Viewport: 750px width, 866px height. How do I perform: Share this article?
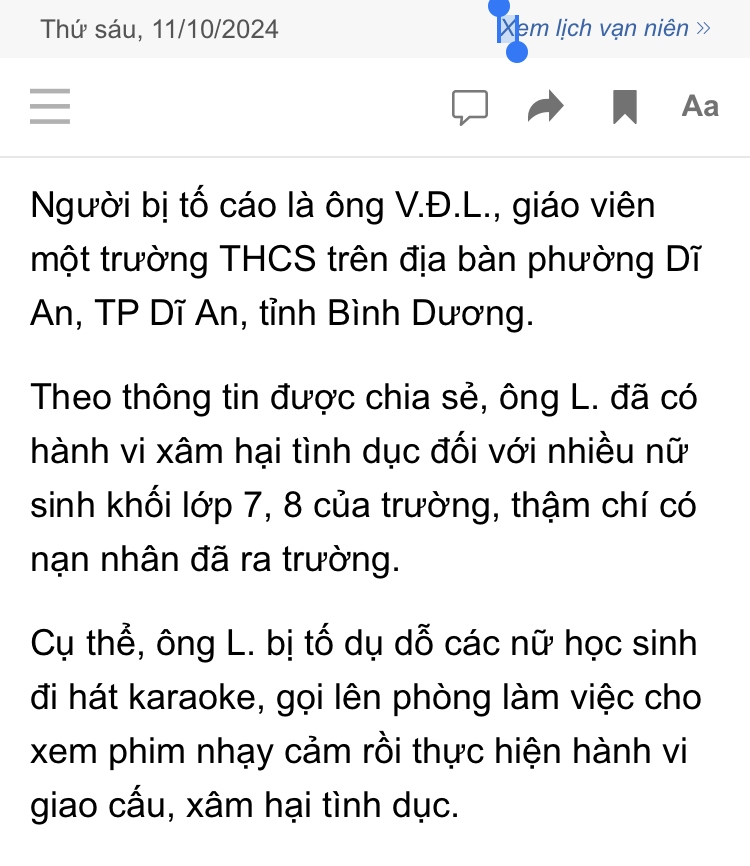coord(546,107)
